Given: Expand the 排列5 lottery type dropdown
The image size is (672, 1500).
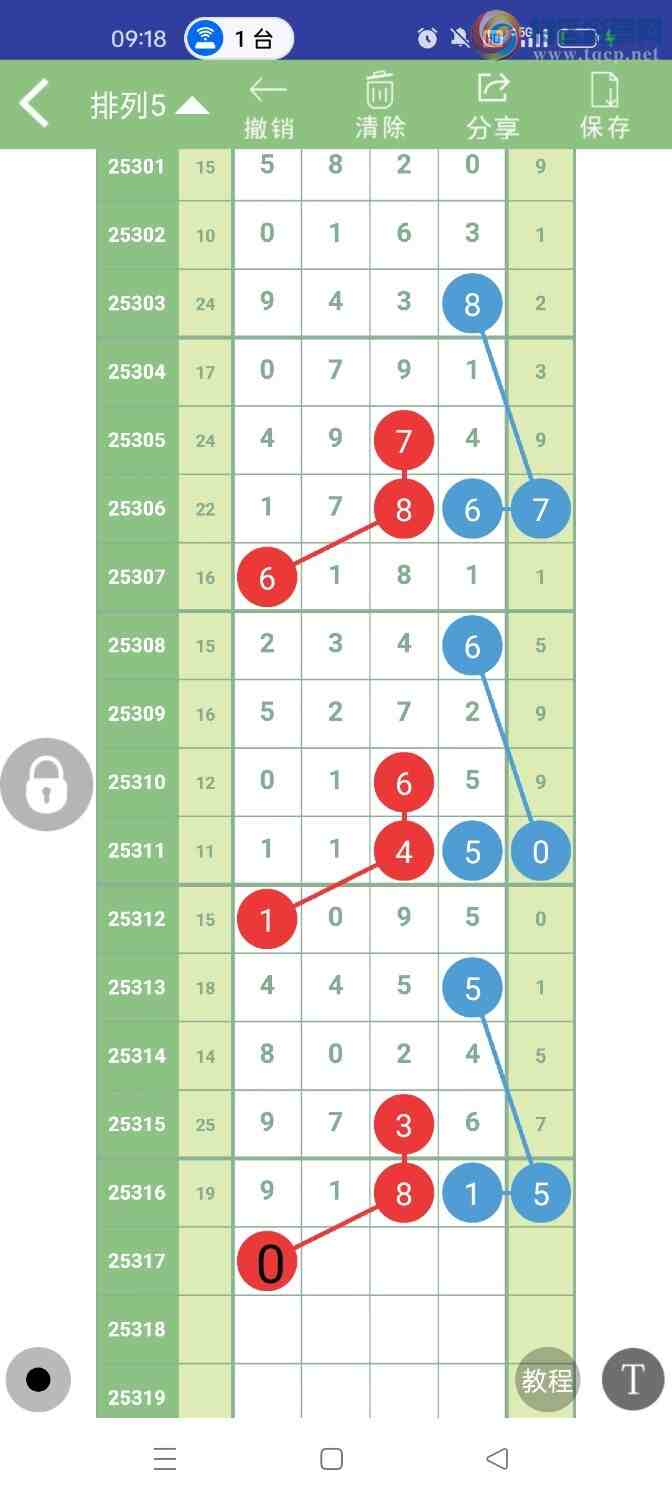Looking at the screenshot, I should (x=150, y=106).
